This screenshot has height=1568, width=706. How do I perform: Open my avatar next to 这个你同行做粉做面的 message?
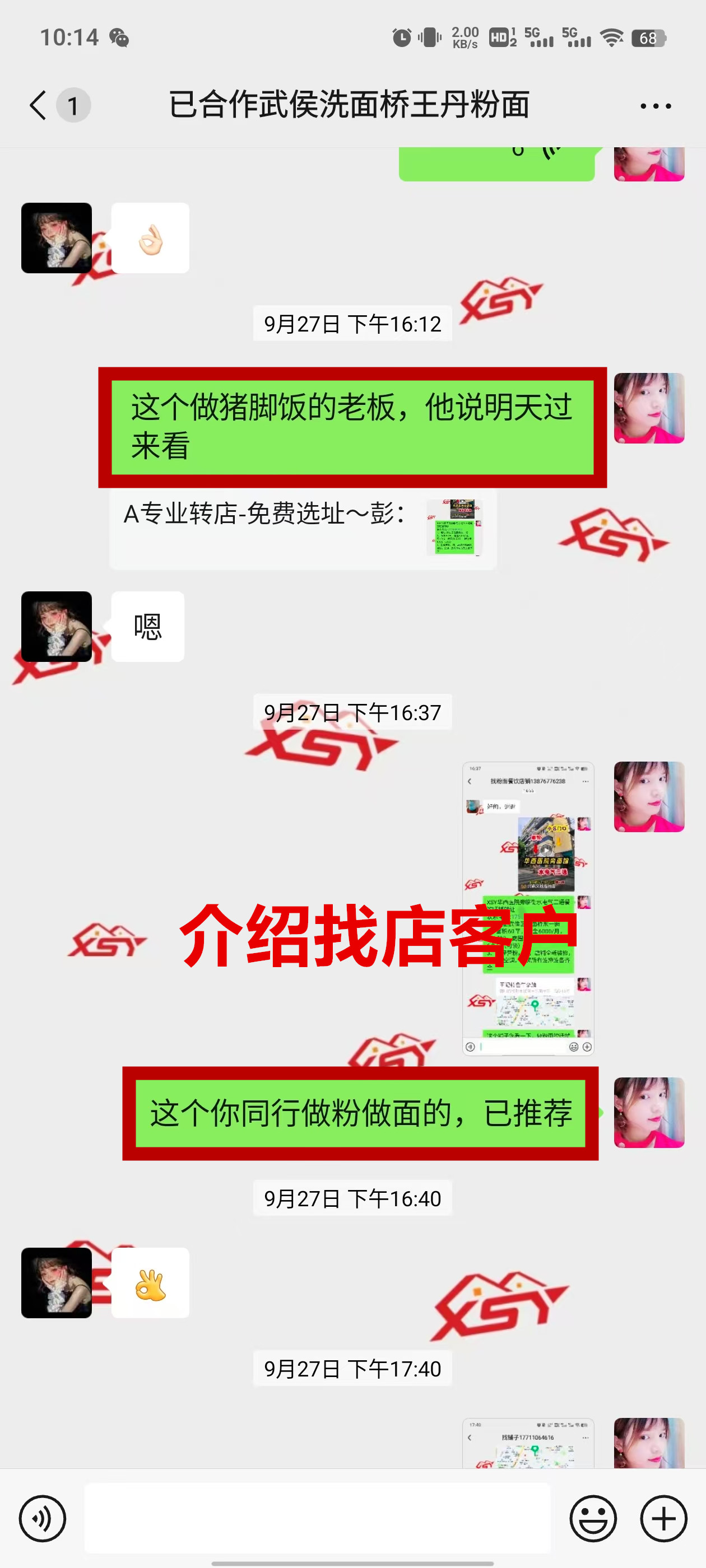649,1112
